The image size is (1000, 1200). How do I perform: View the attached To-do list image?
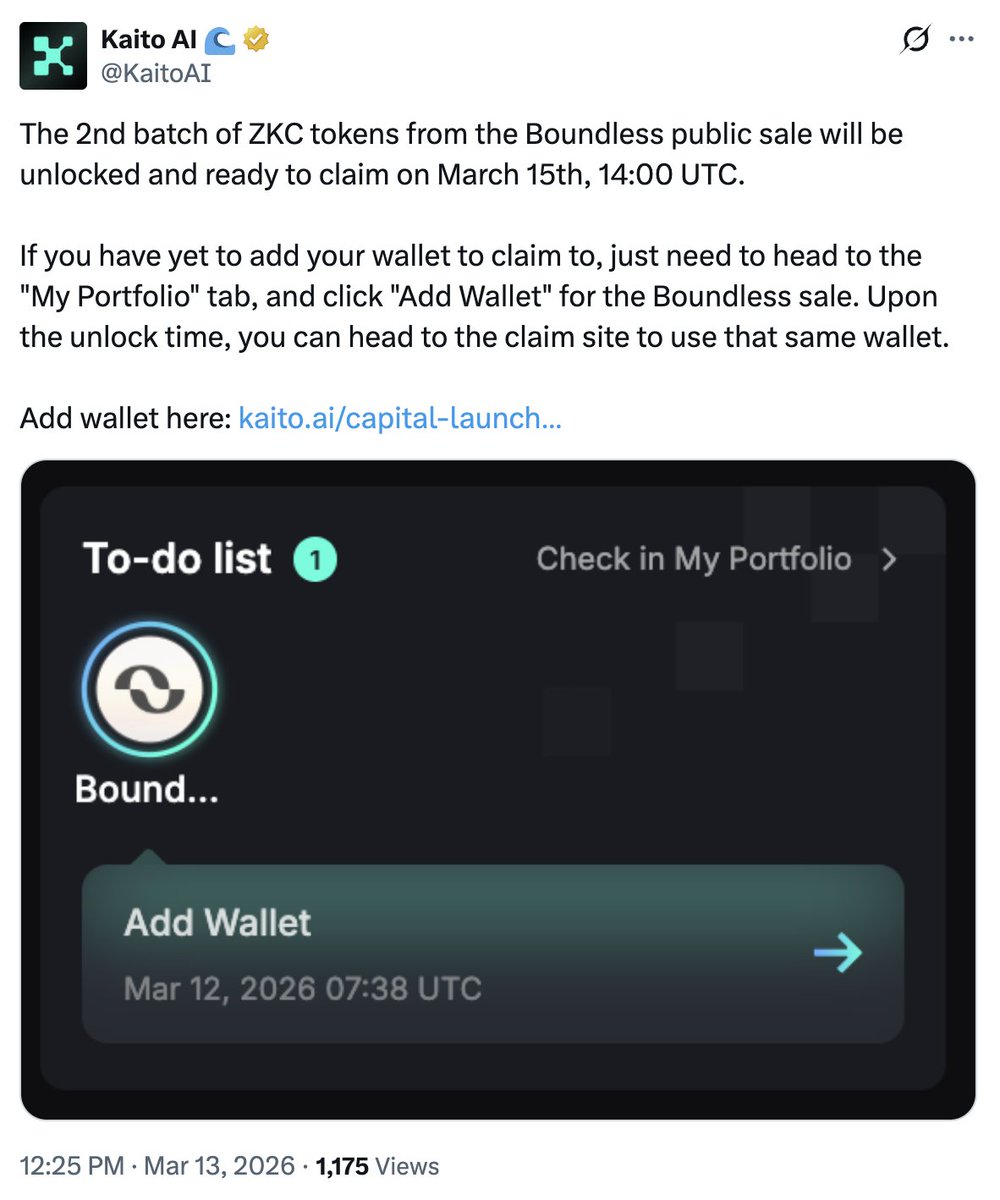click(x=497, y=790)
